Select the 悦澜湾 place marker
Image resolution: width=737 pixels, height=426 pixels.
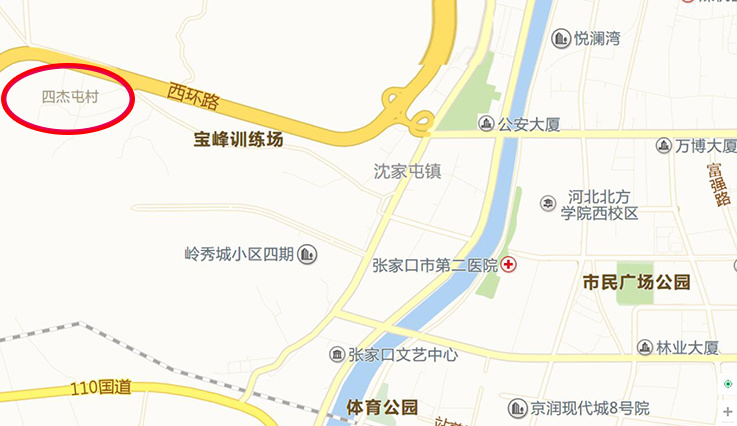pyautogui.click(x=563, y=39)
